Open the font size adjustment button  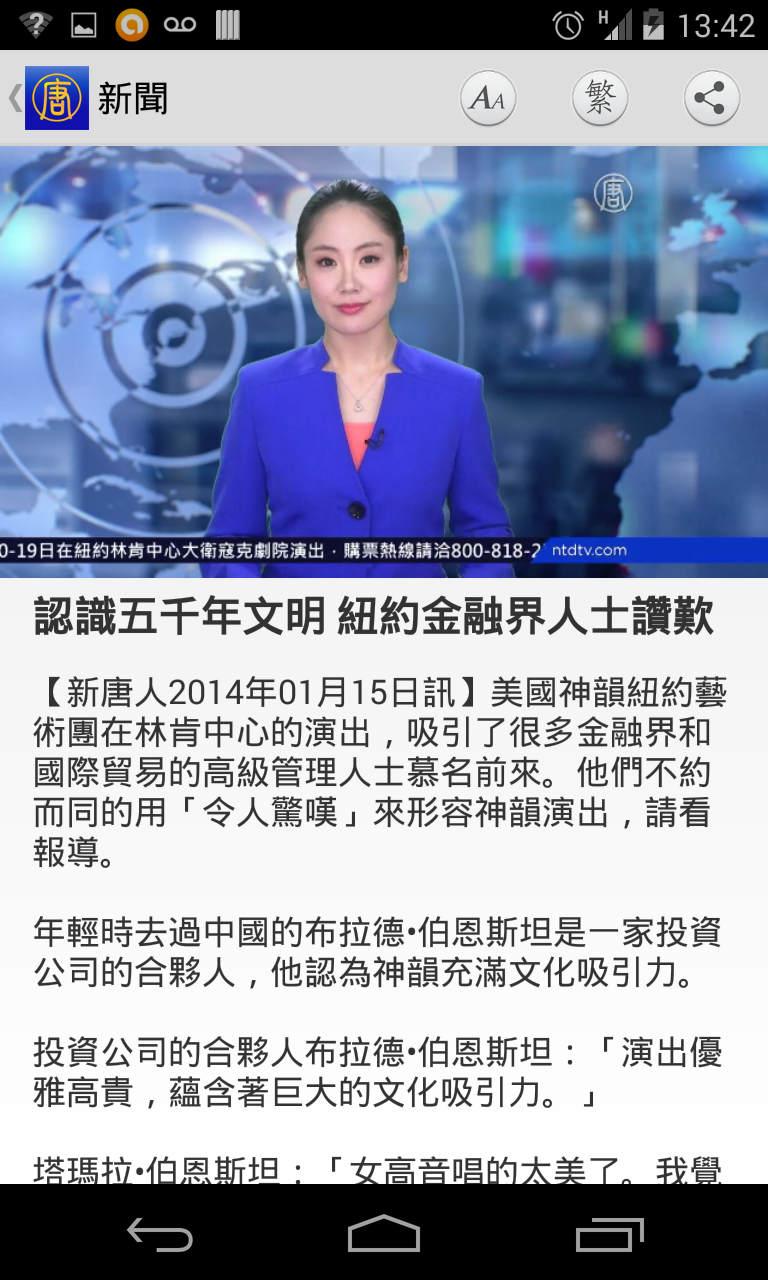coord(487,98)
